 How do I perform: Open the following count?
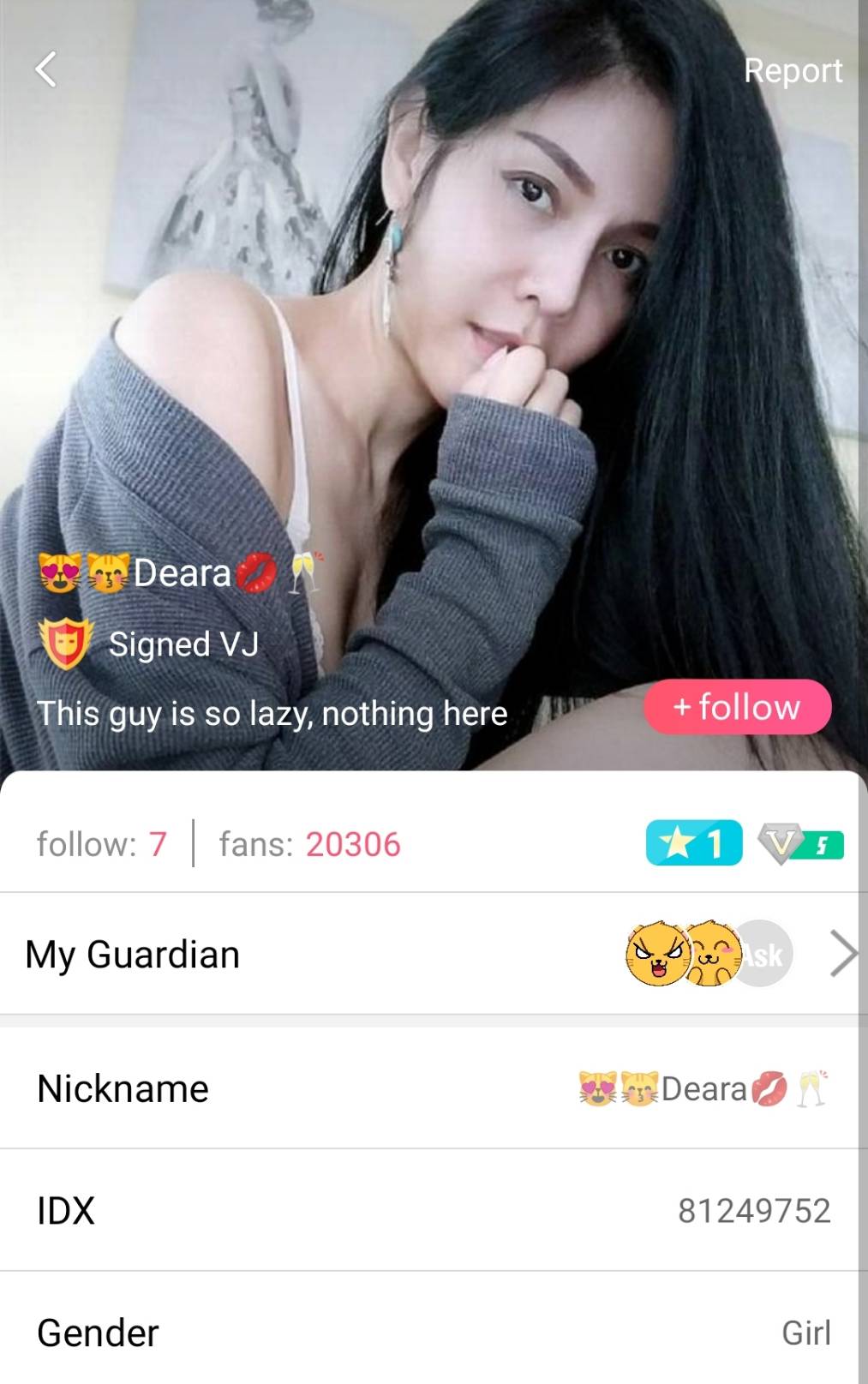point(101,844)
